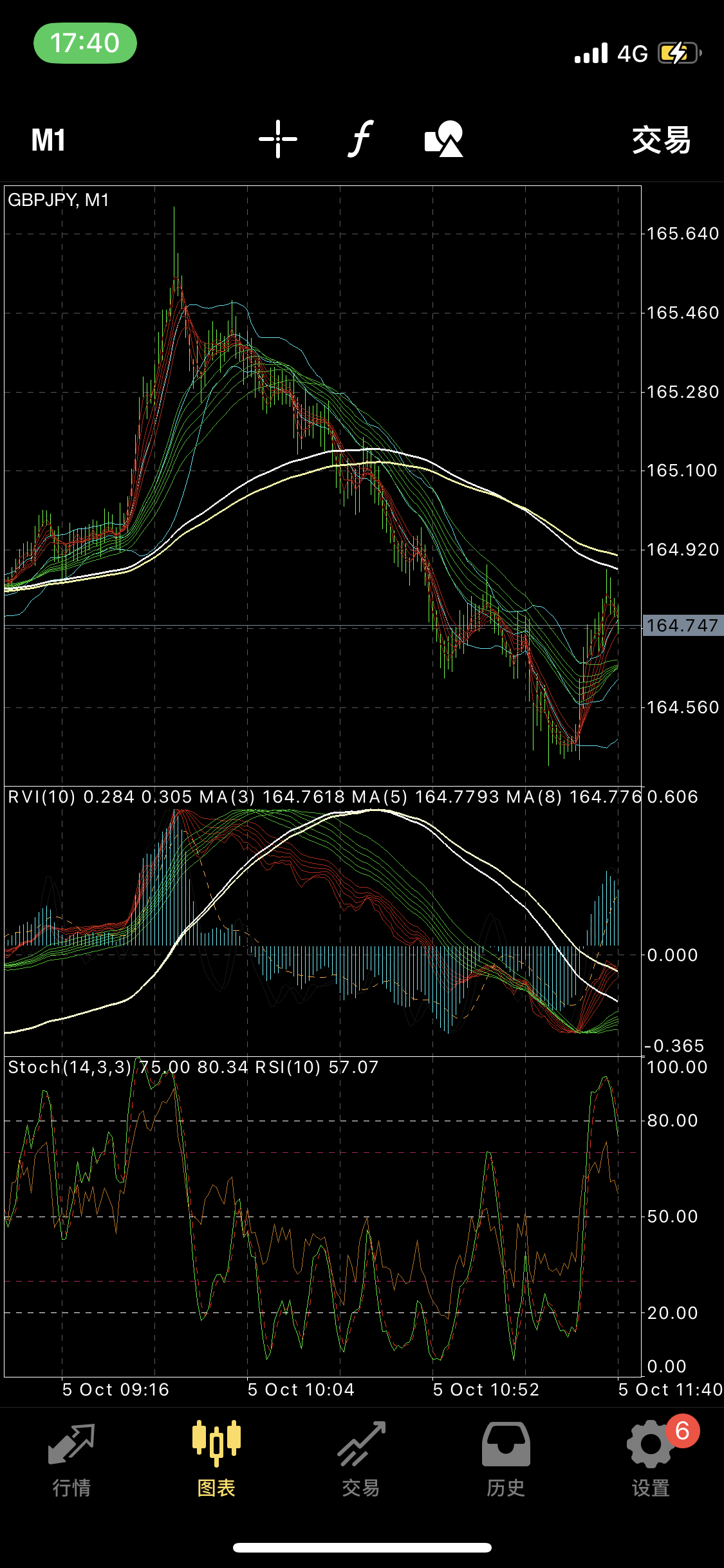Enable the crosshair tool
This screenshot has width=724, height=1568.
tap(278, 139)
